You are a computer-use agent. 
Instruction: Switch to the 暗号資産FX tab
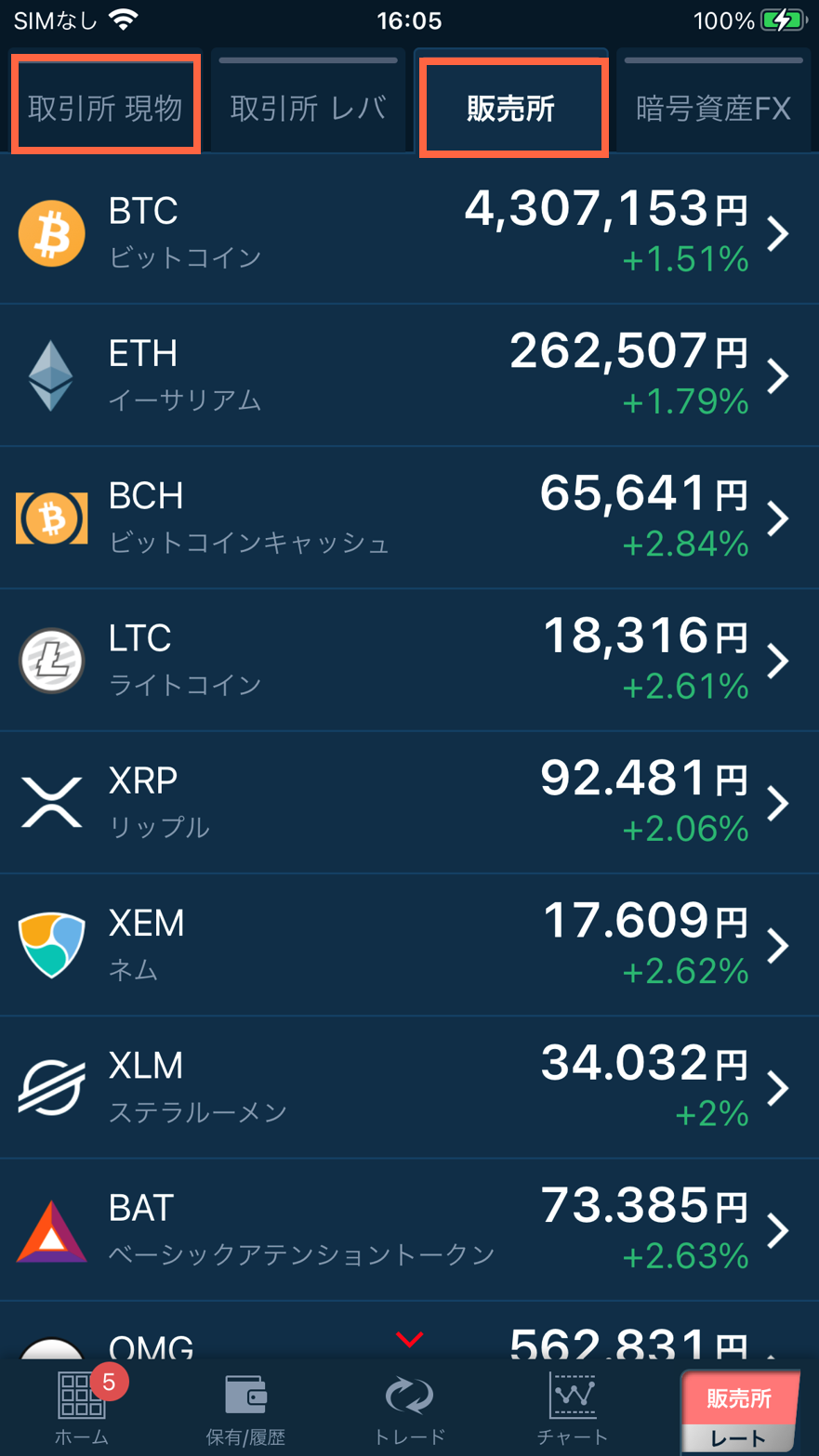(713, 107)
